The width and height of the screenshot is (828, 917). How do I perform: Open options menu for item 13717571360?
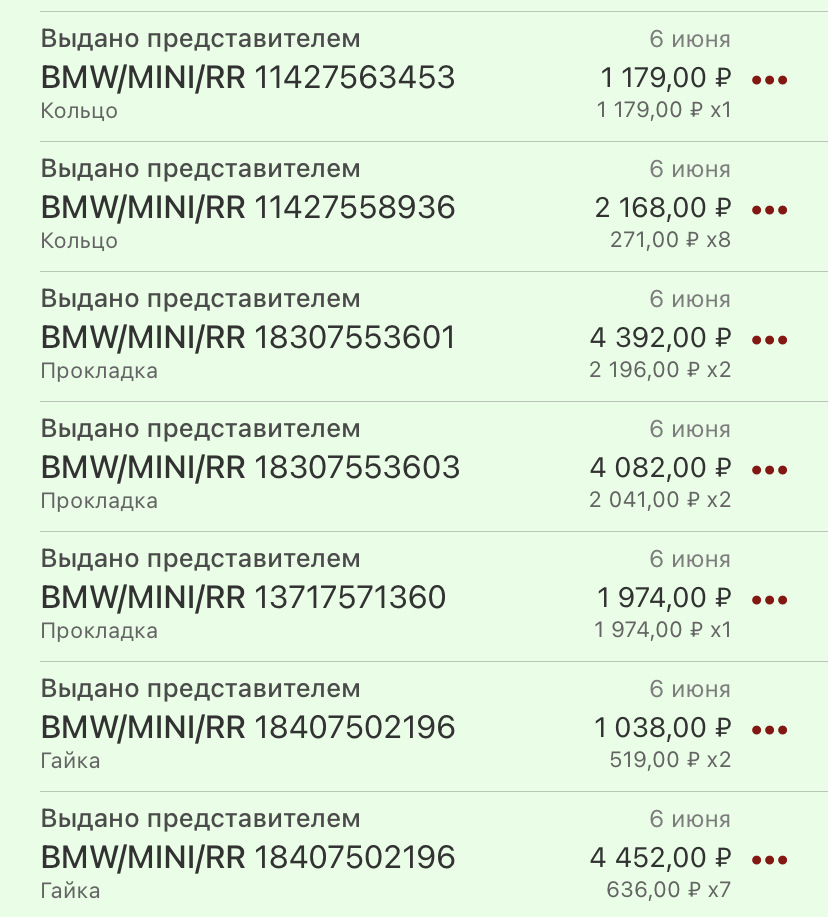[x=769, y=598]
